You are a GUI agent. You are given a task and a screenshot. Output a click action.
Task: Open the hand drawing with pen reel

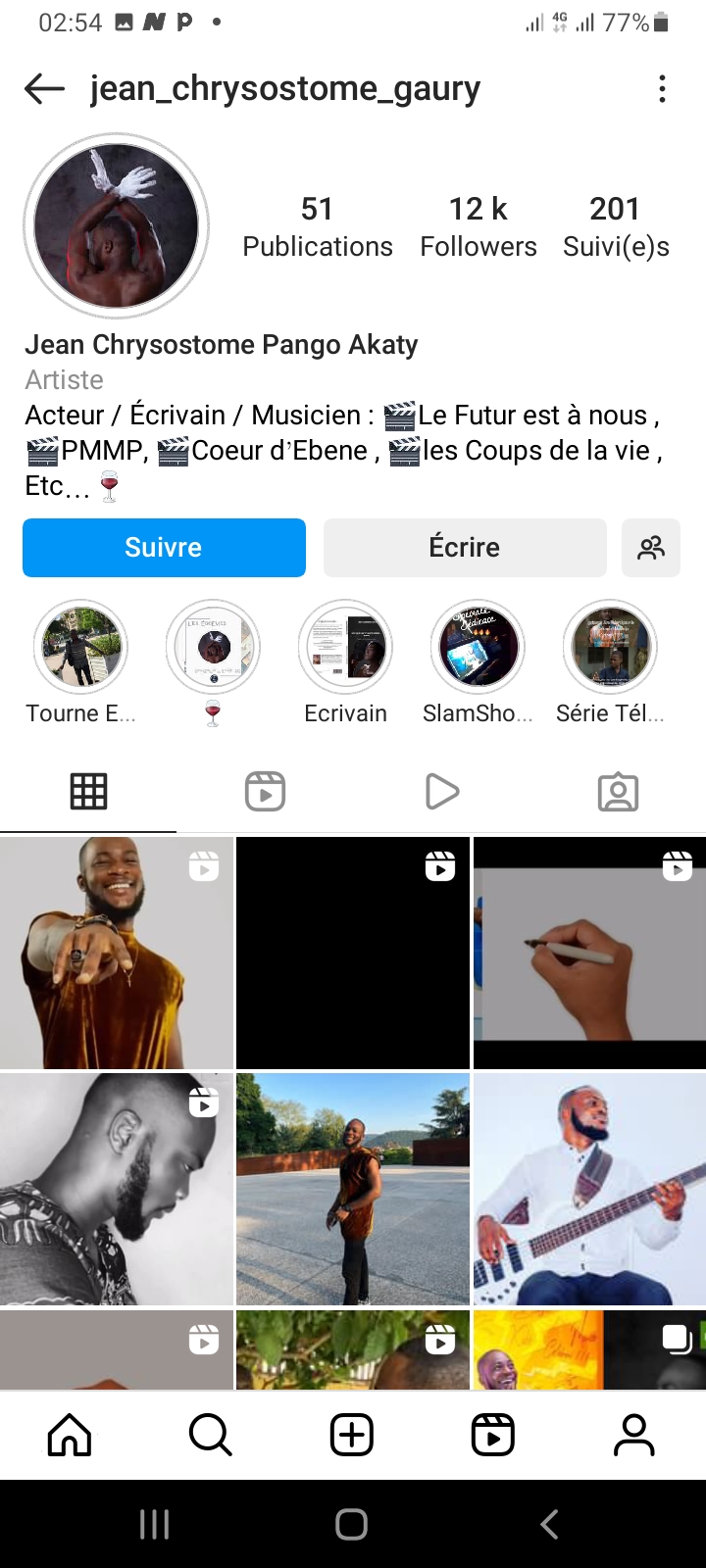click(x=589, y=953)
